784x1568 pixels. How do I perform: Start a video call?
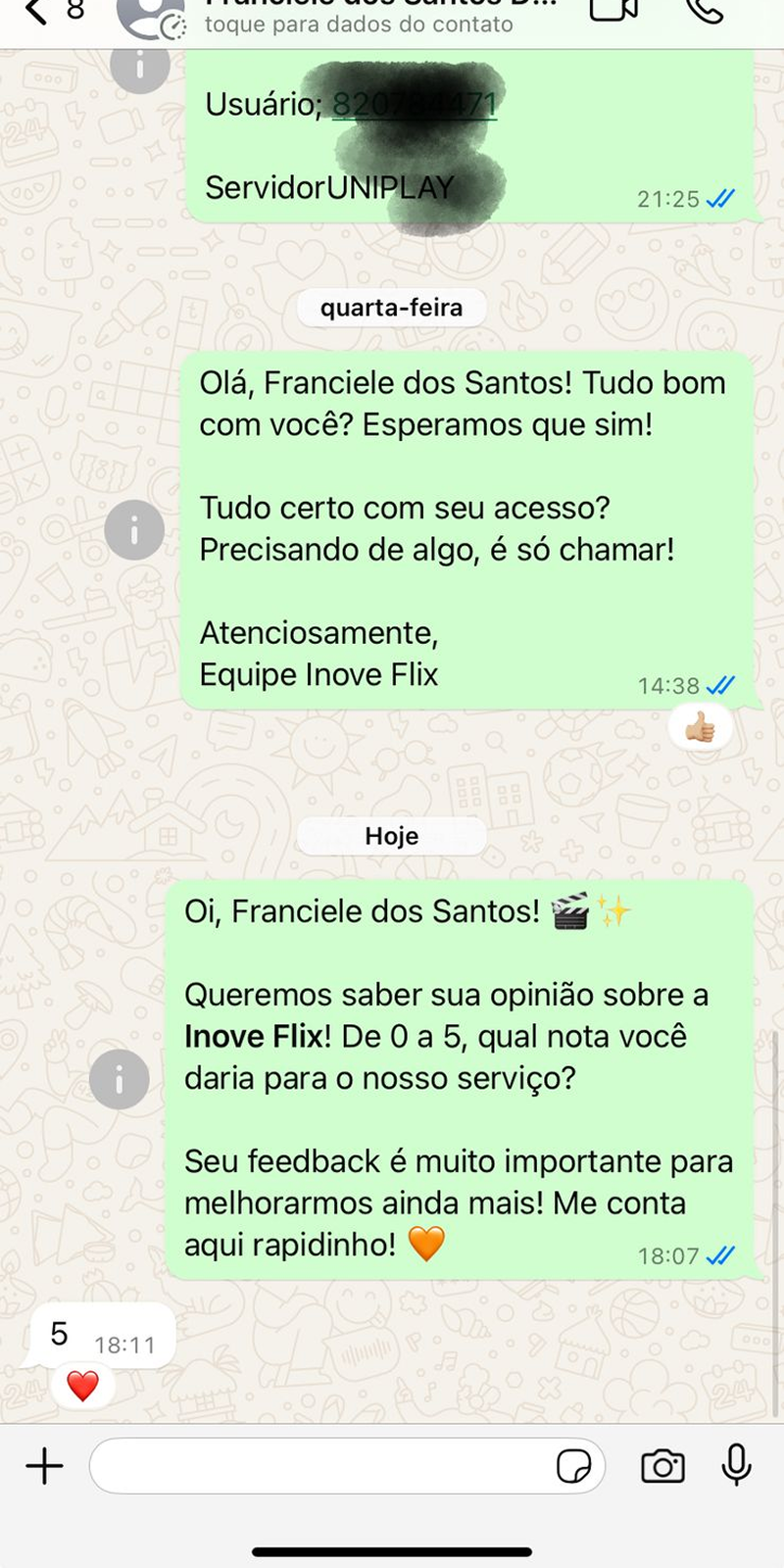613,10
